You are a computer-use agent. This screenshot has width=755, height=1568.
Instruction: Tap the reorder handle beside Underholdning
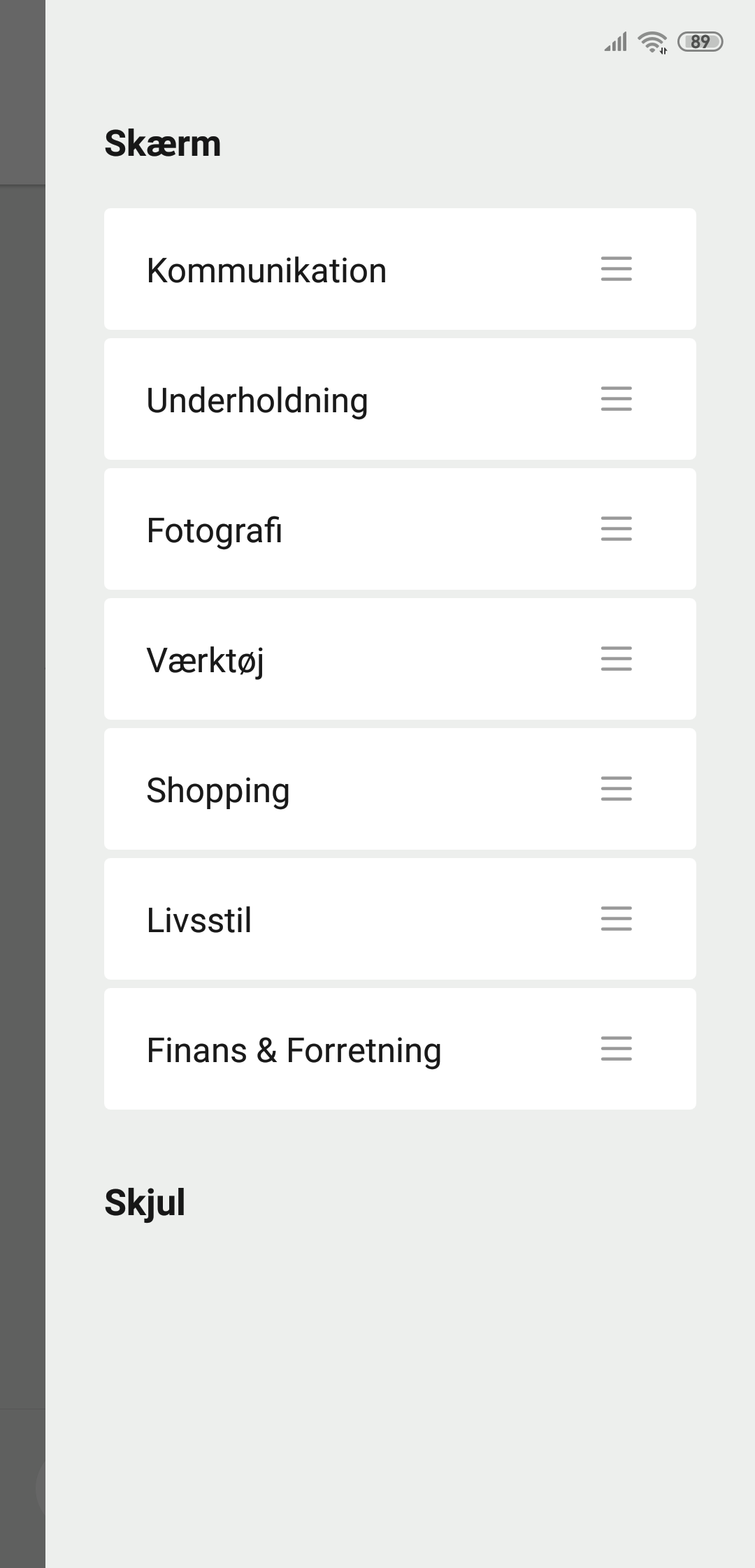pos(616,399)
